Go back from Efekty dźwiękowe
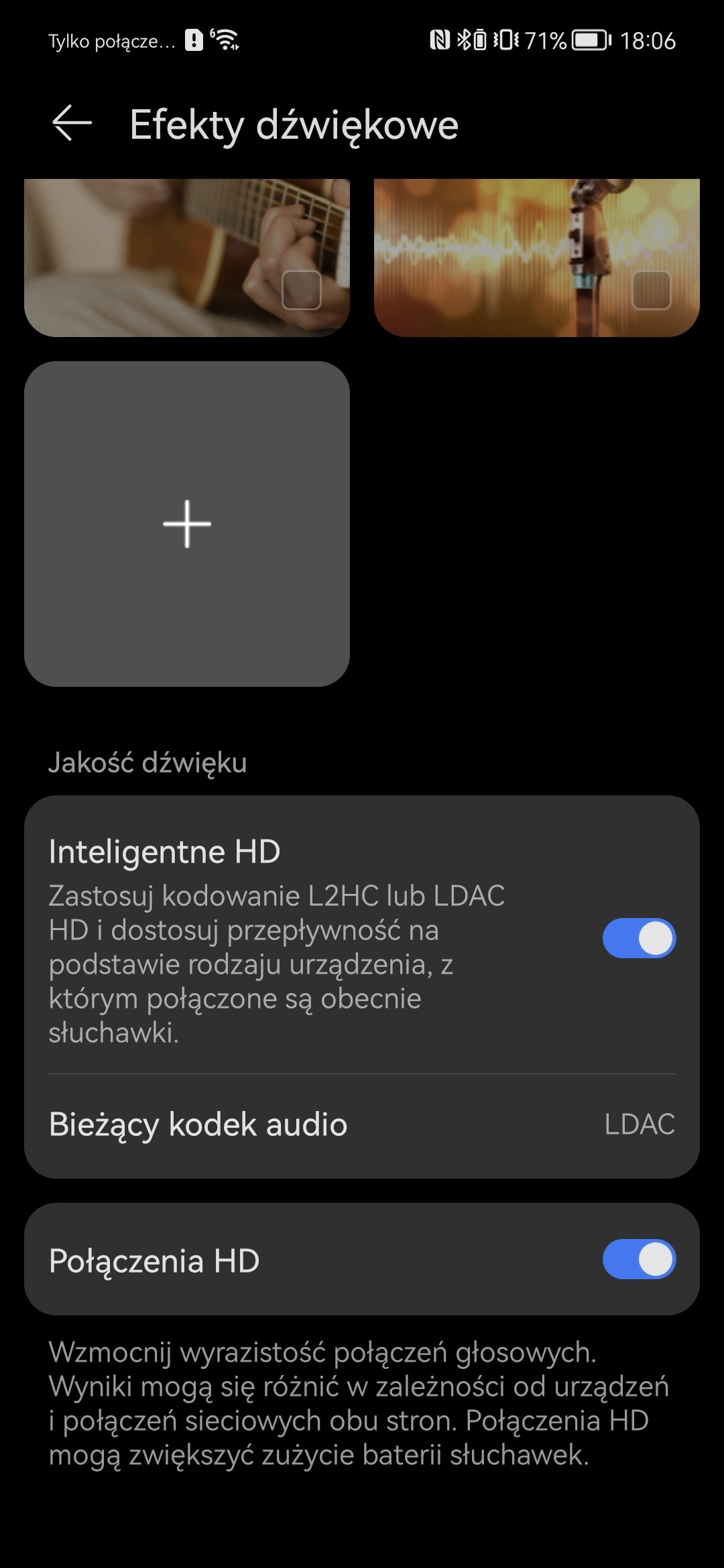724x1568 pixels. (x=72, y=123)
